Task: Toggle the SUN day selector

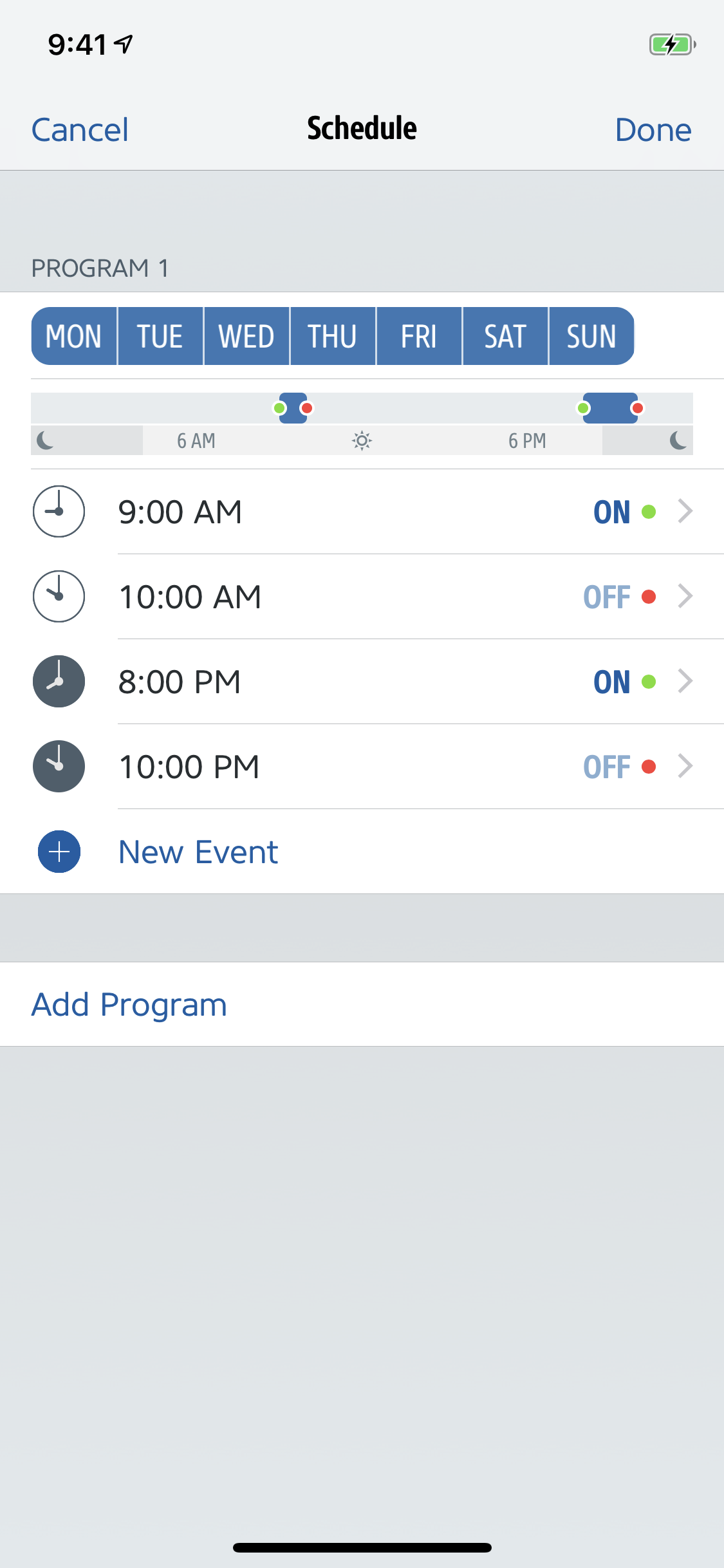Action: 591,336
